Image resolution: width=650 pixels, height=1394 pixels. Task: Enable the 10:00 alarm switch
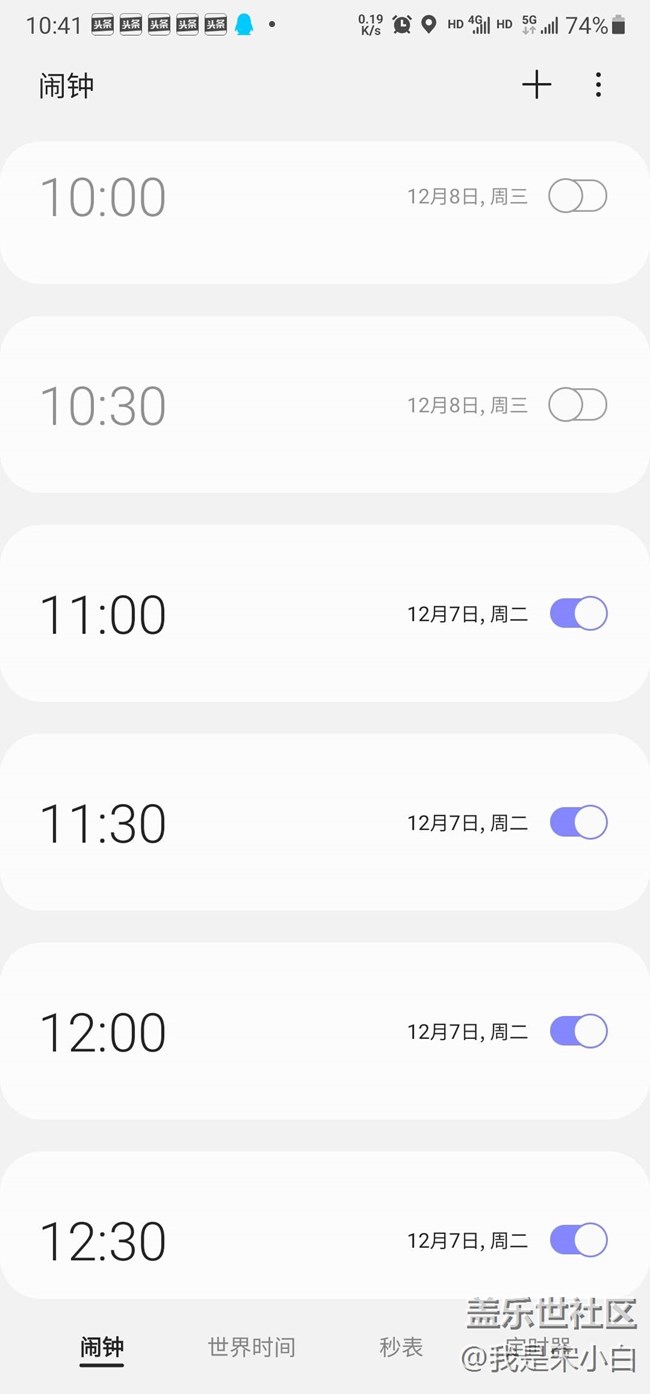(578, 196)
